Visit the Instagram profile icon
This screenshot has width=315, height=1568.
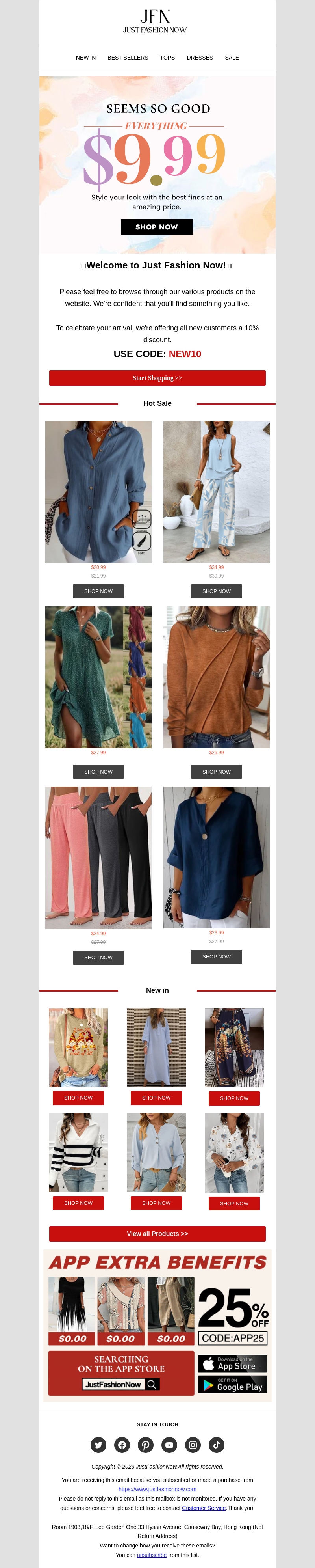pos(193,1445)
